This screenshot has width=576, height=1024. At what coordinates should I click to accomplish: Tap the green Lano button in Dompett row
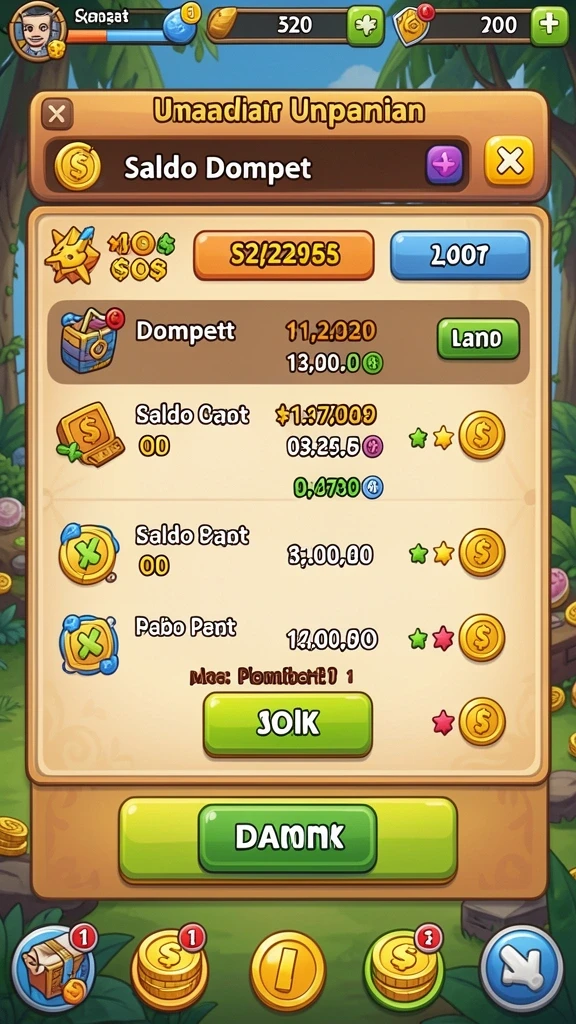478,339
